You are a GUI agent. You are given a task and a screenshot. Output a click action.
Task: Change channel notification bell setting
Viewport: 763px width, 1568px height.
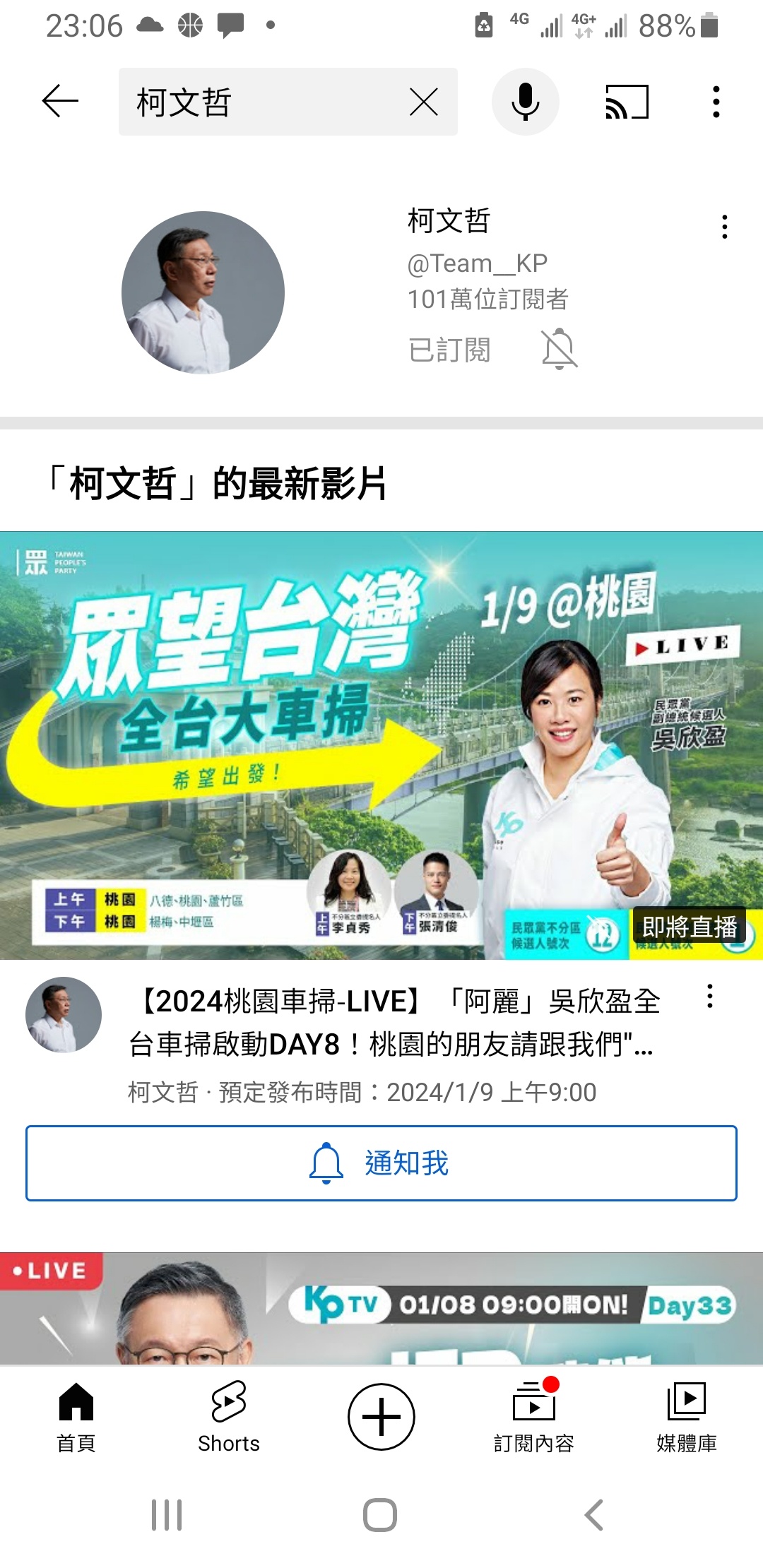pyautogui.click(x=559, y=349)
